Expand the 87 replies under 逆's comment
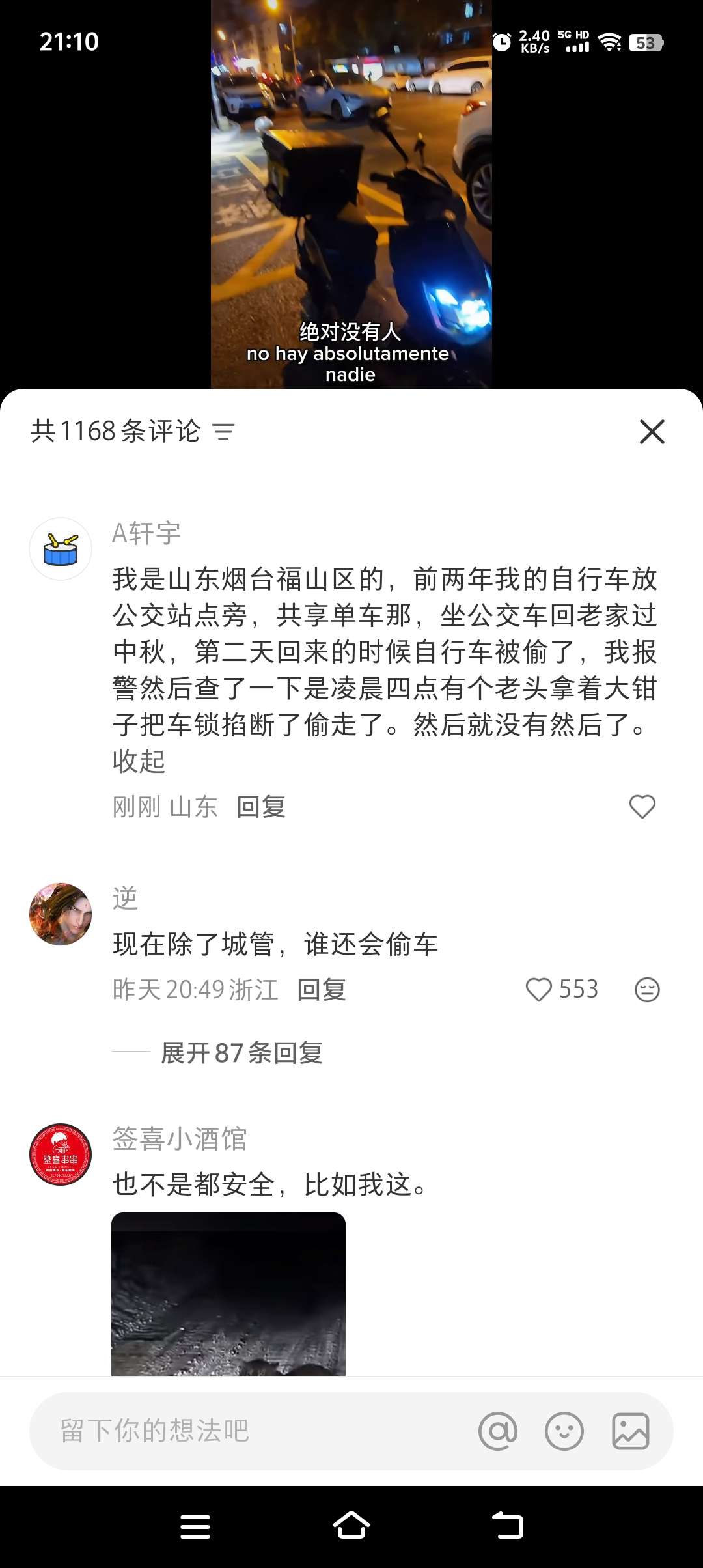 coord(241,1052)
